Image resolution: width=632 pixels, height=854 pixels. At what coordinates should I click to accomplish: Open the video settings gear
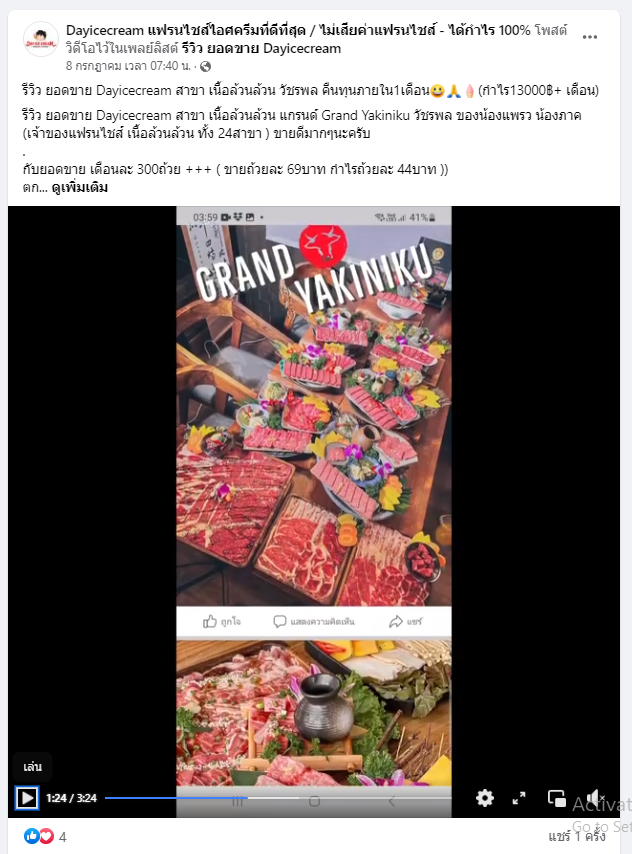(485, 798)
